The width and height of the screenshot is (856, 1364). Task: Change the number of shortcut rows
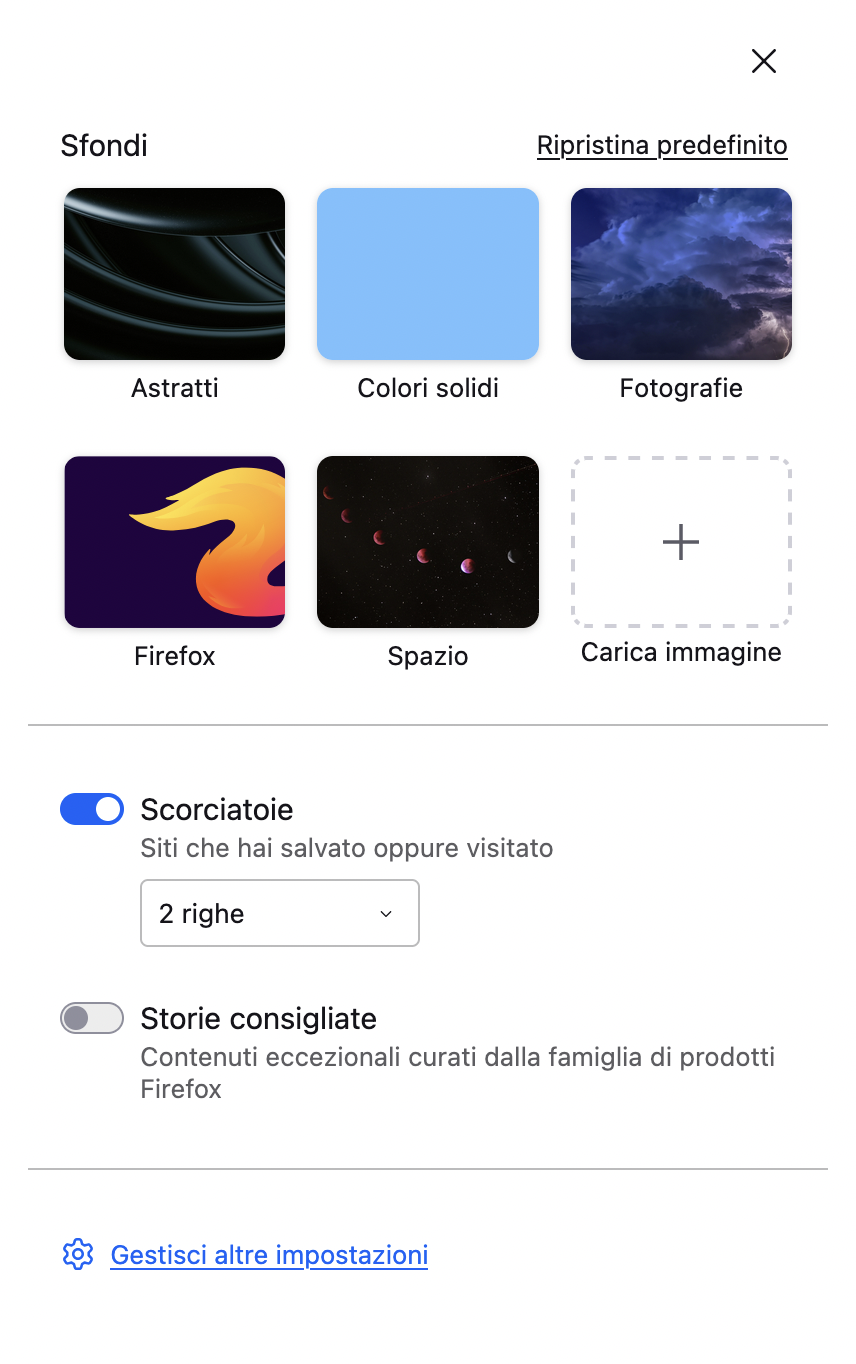point(280,912)
